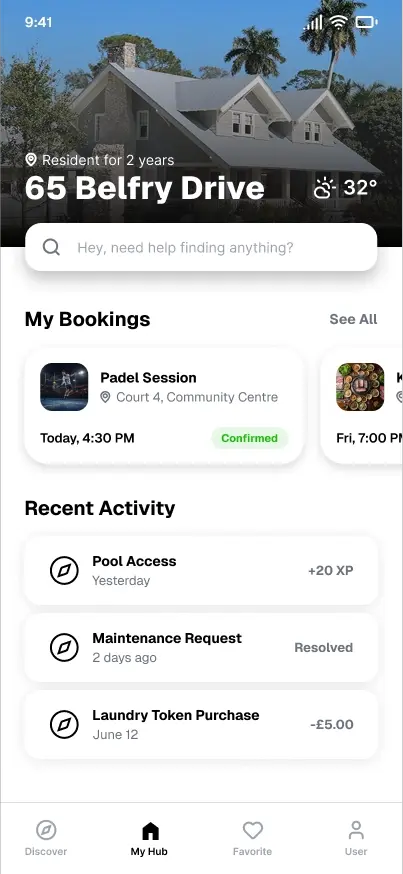View the Maintenance Request activity
This screenshot has width=403, height=874.
pyautogui.click(x=201, y=648)
